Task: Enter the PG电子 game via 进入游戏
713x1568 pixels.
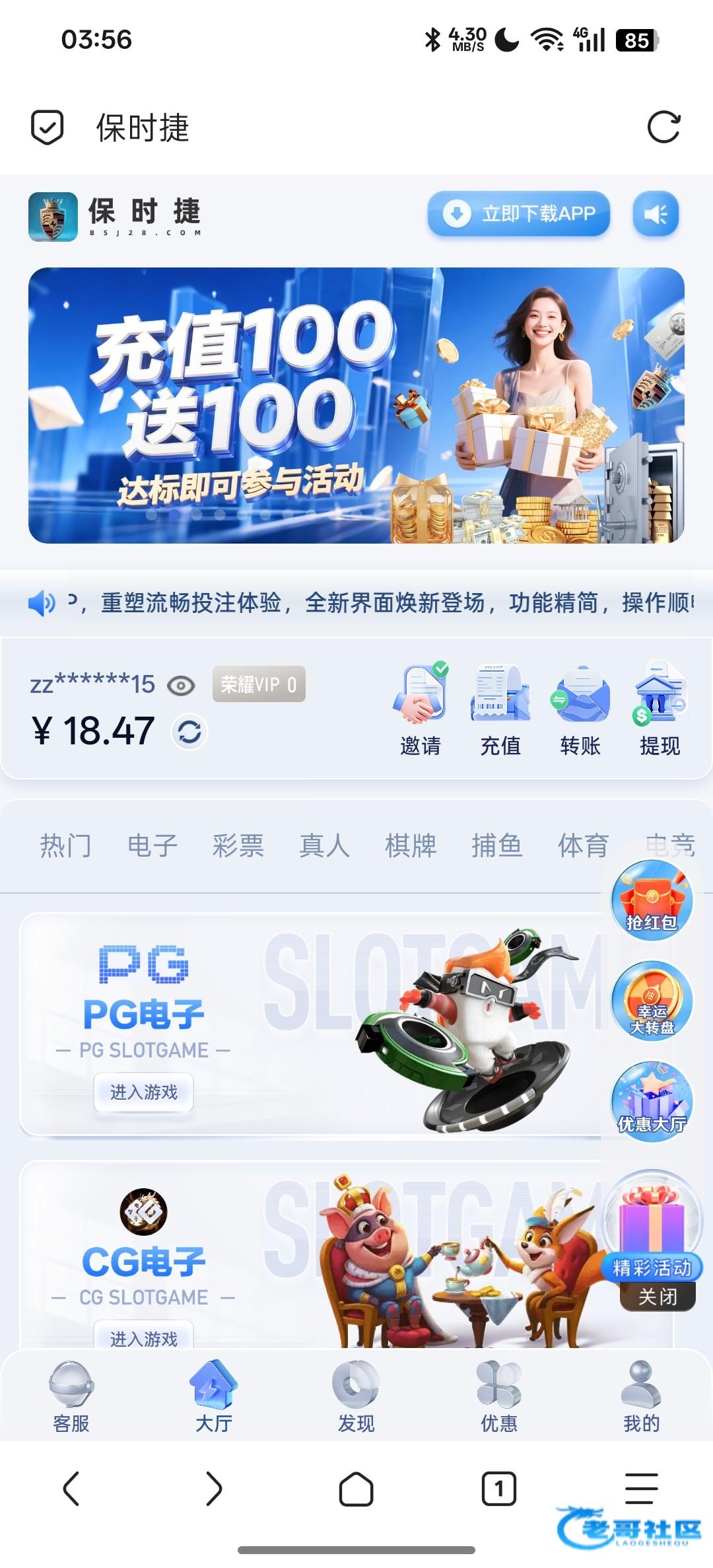Action: [x=143, y=1092]
